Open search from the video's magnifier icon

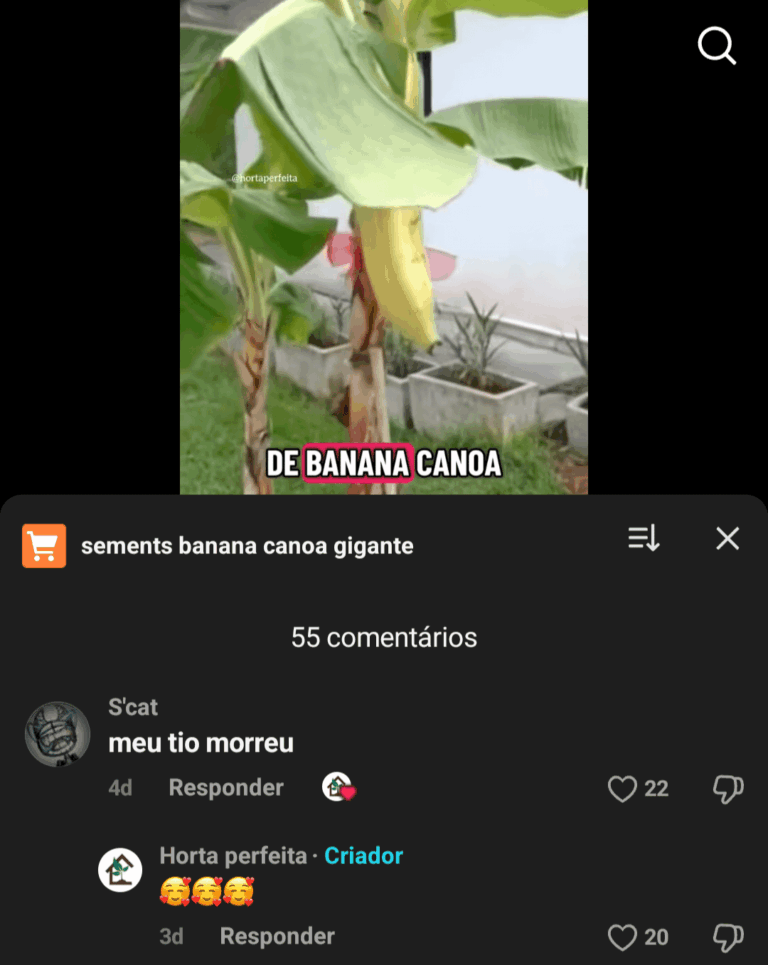716,46
